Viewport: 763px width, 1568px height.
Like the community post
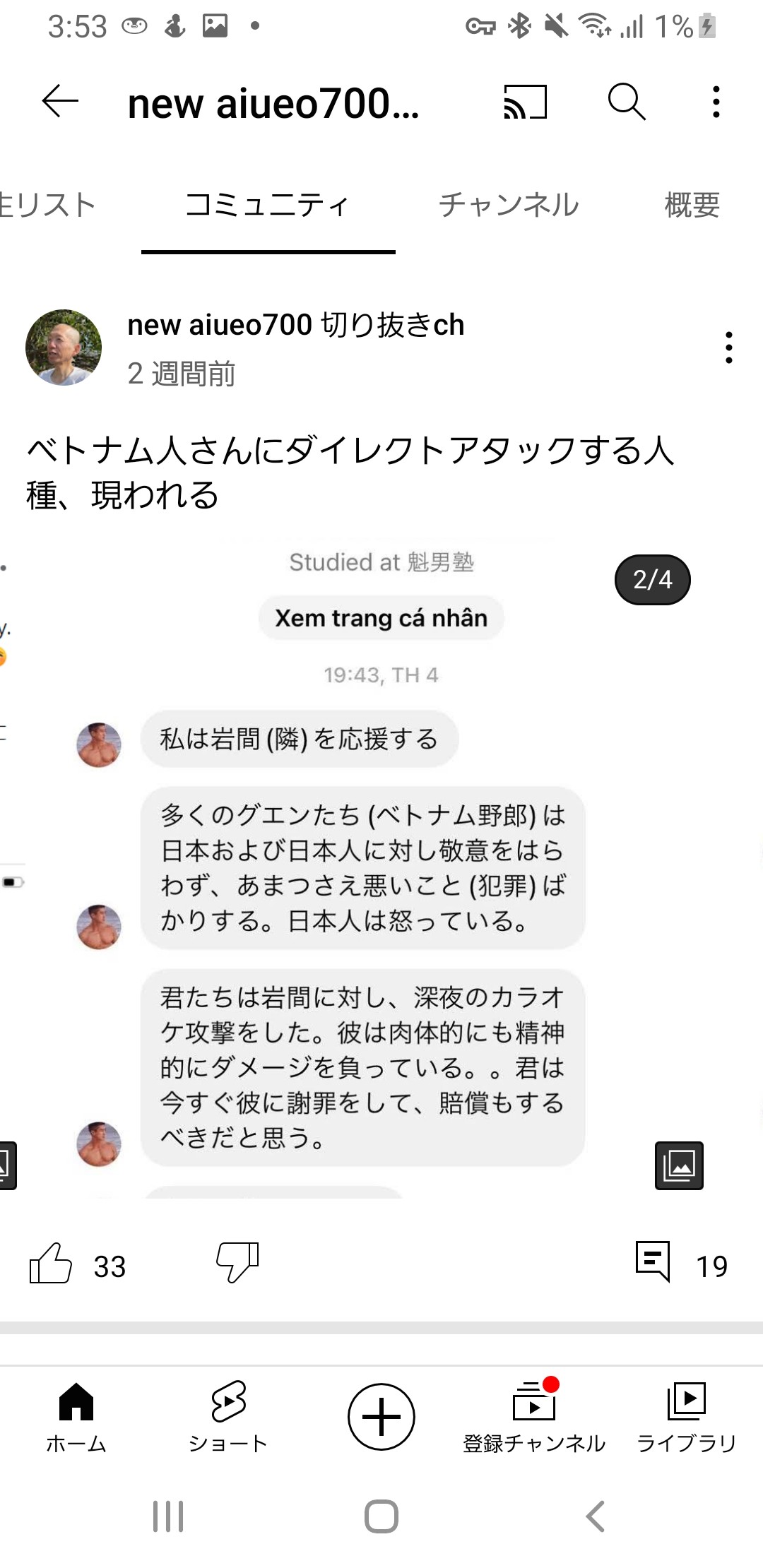click(x=51, y=1263)
